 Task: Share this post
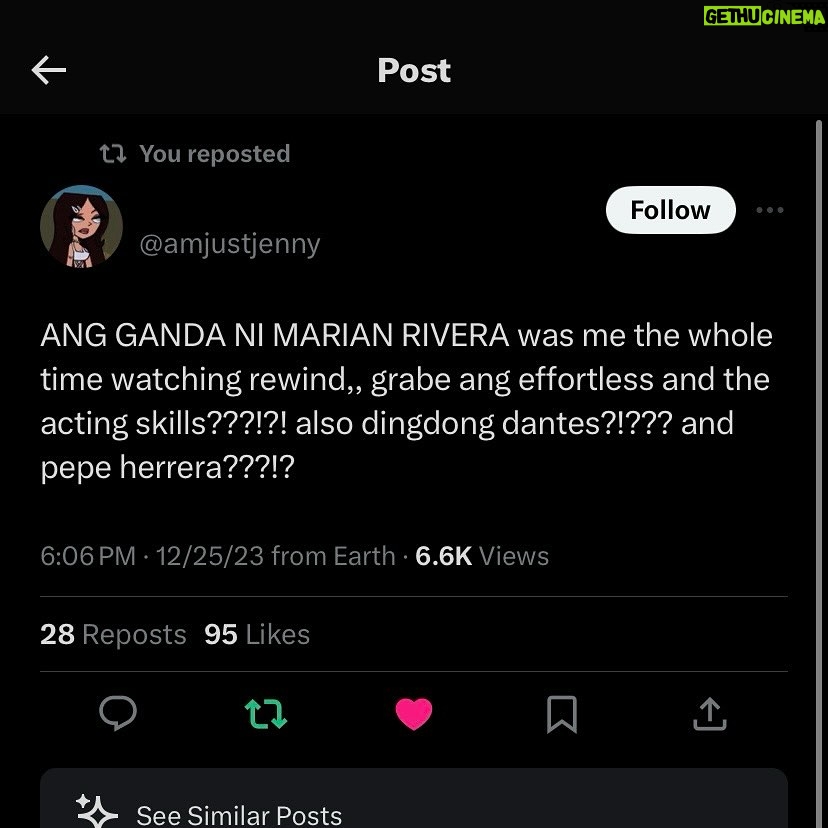[x=709, y=713]
